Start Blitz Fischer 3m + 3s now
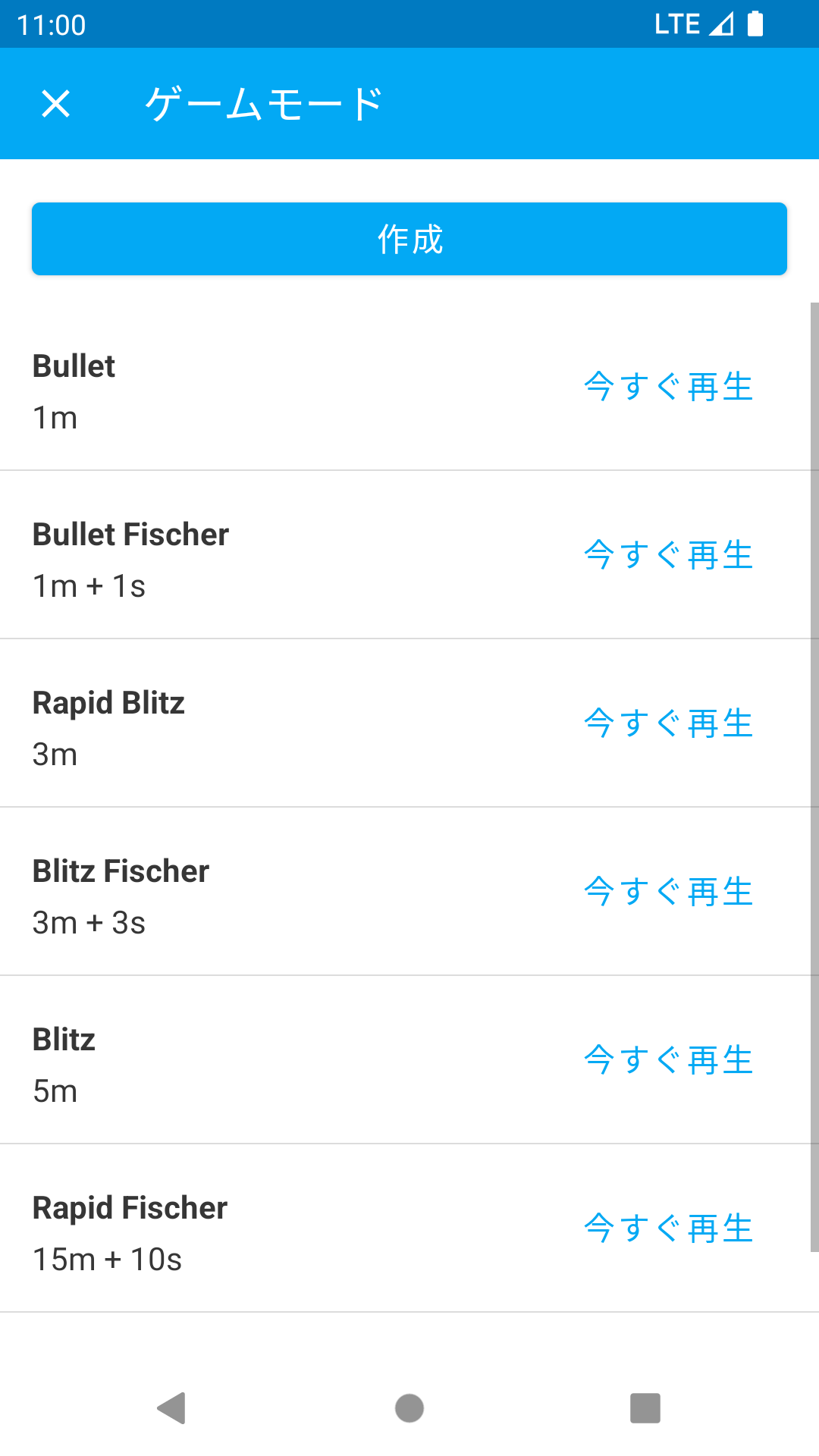The width and height of the screenshot is (819, 1456). pos(668,892)
